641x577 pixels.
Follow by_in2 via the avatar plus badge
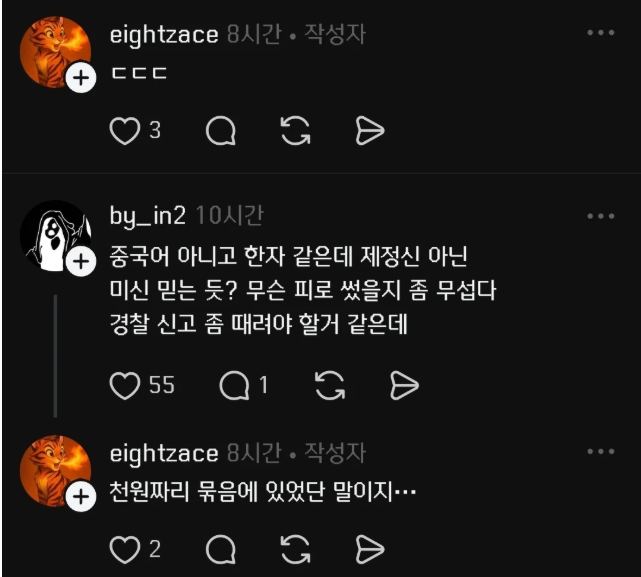(x=80, y=262)
